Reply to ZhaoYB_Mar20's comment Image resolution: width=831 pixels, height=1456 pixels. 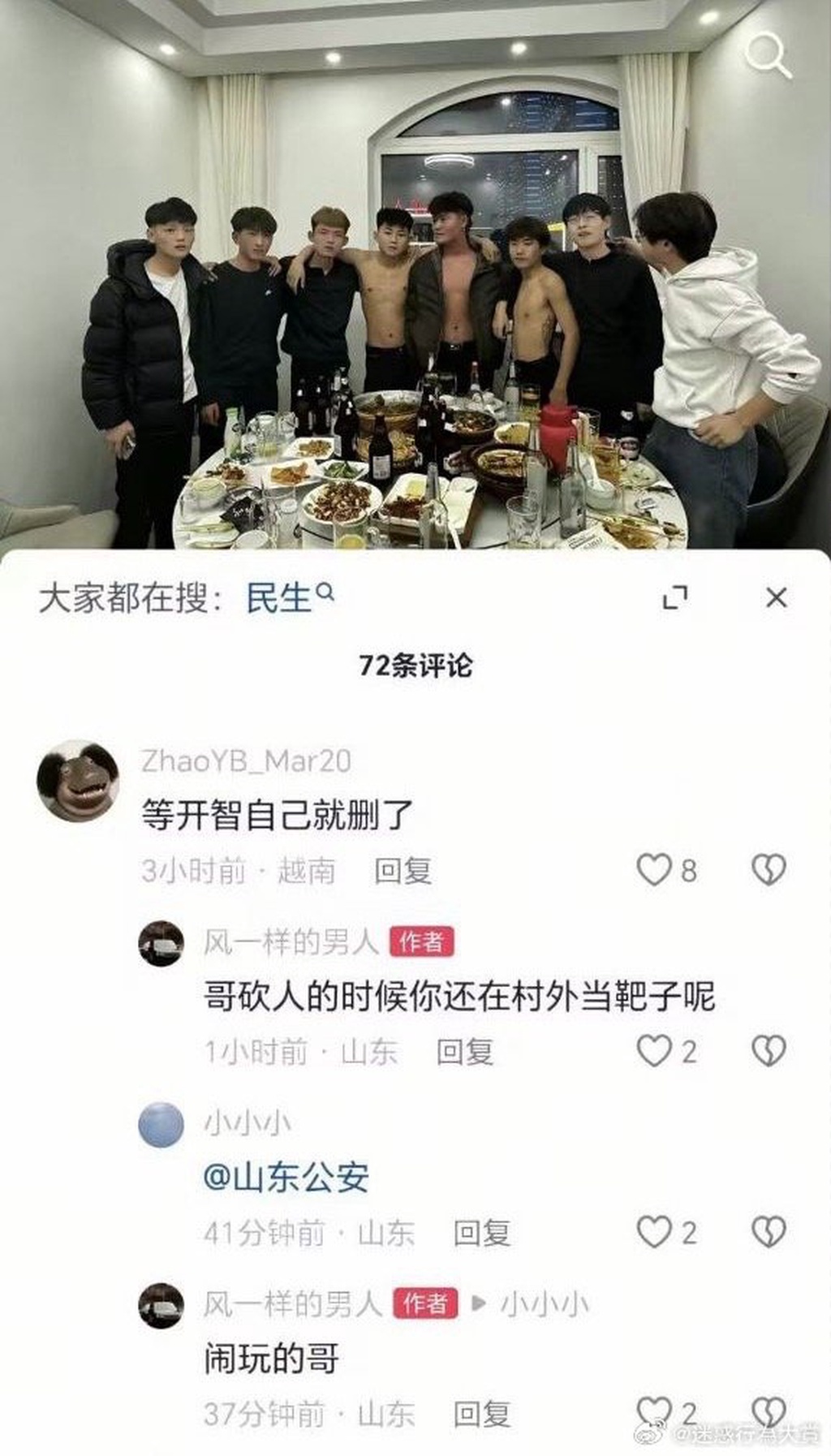point(403,871)
